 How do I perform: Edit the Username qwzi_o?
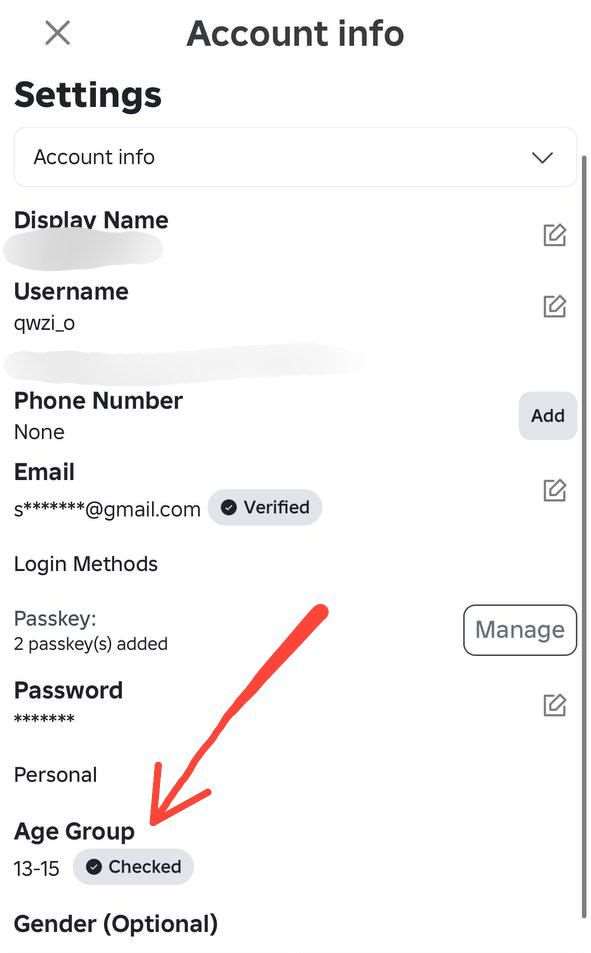(554, 306)
